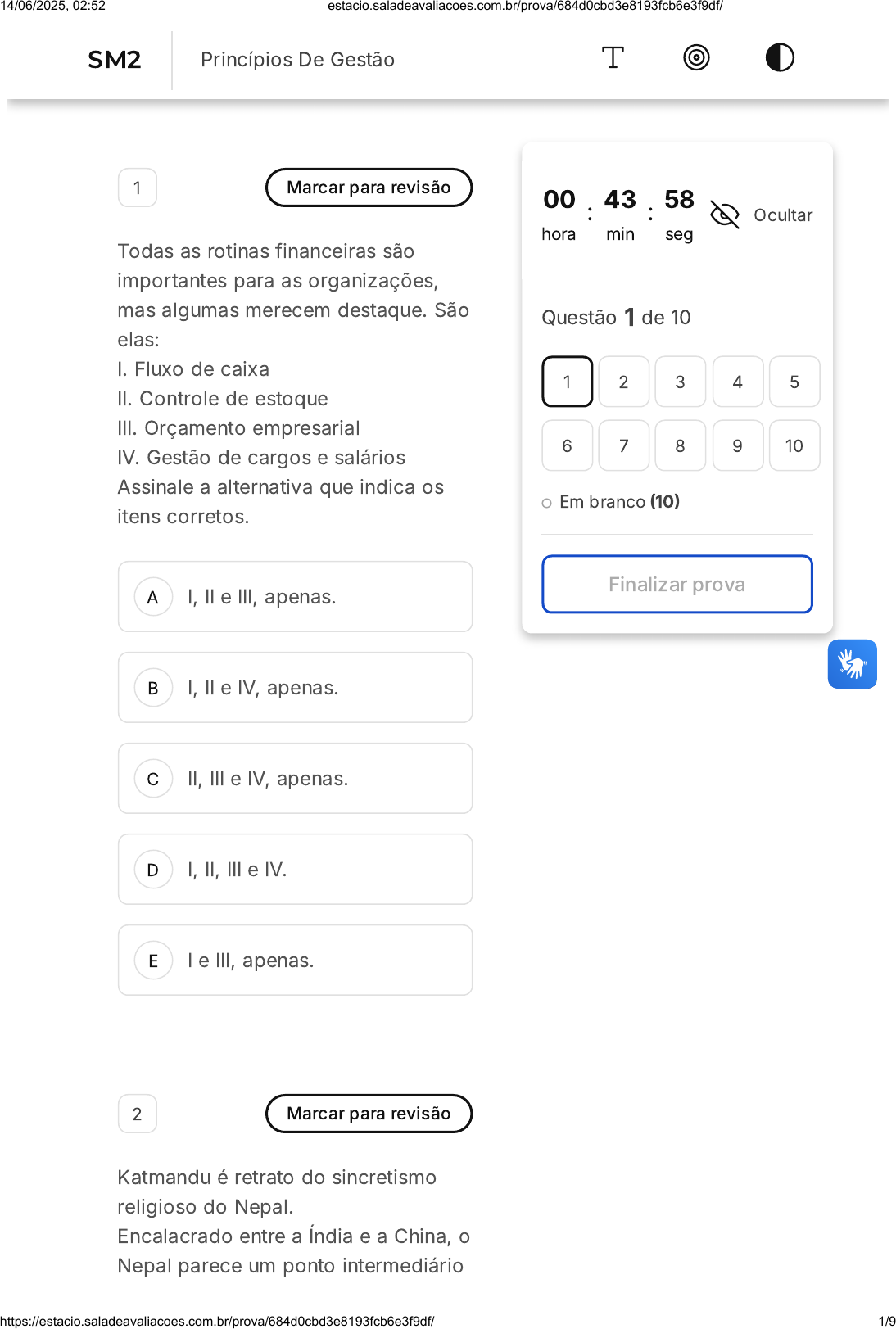Toggle the high contrast icon
Image resolution: width=896 pixels, height=1329 pixels.
(x=780, y=58)
